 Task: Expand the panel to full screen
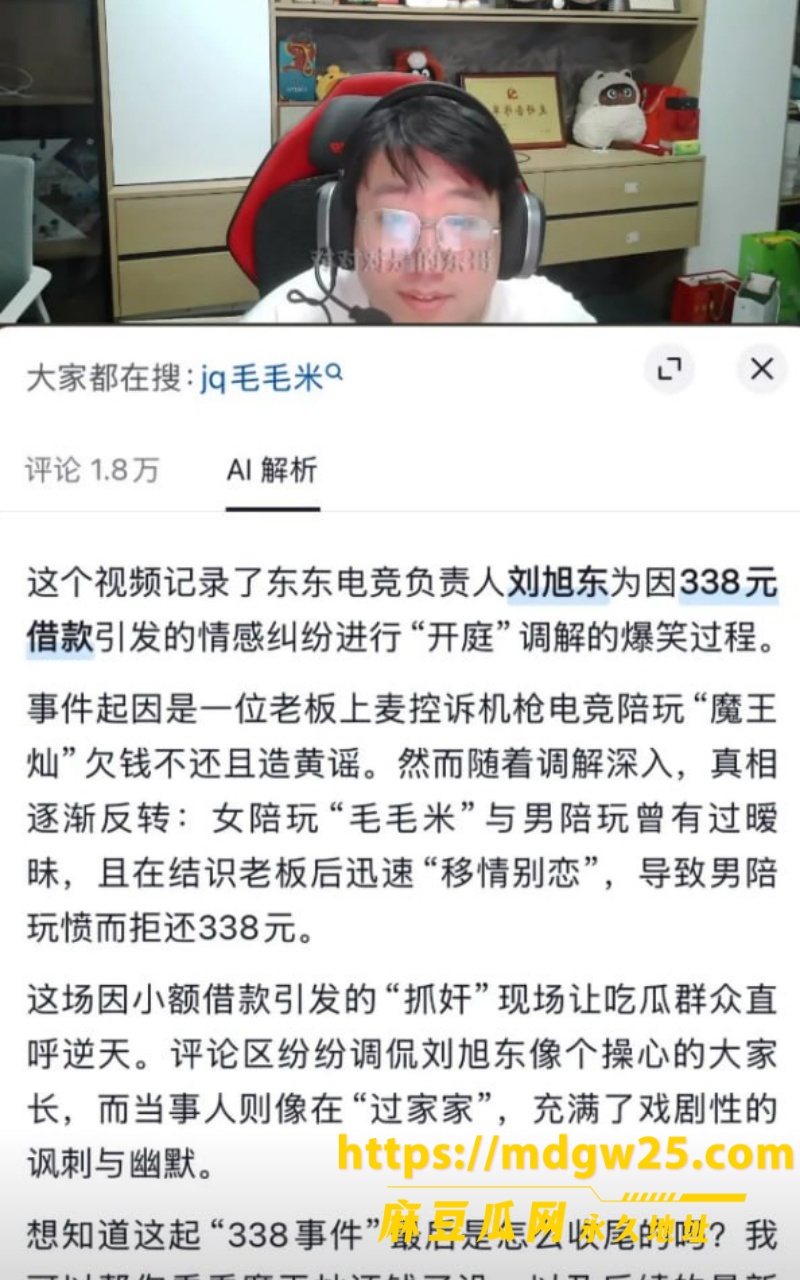669,369
